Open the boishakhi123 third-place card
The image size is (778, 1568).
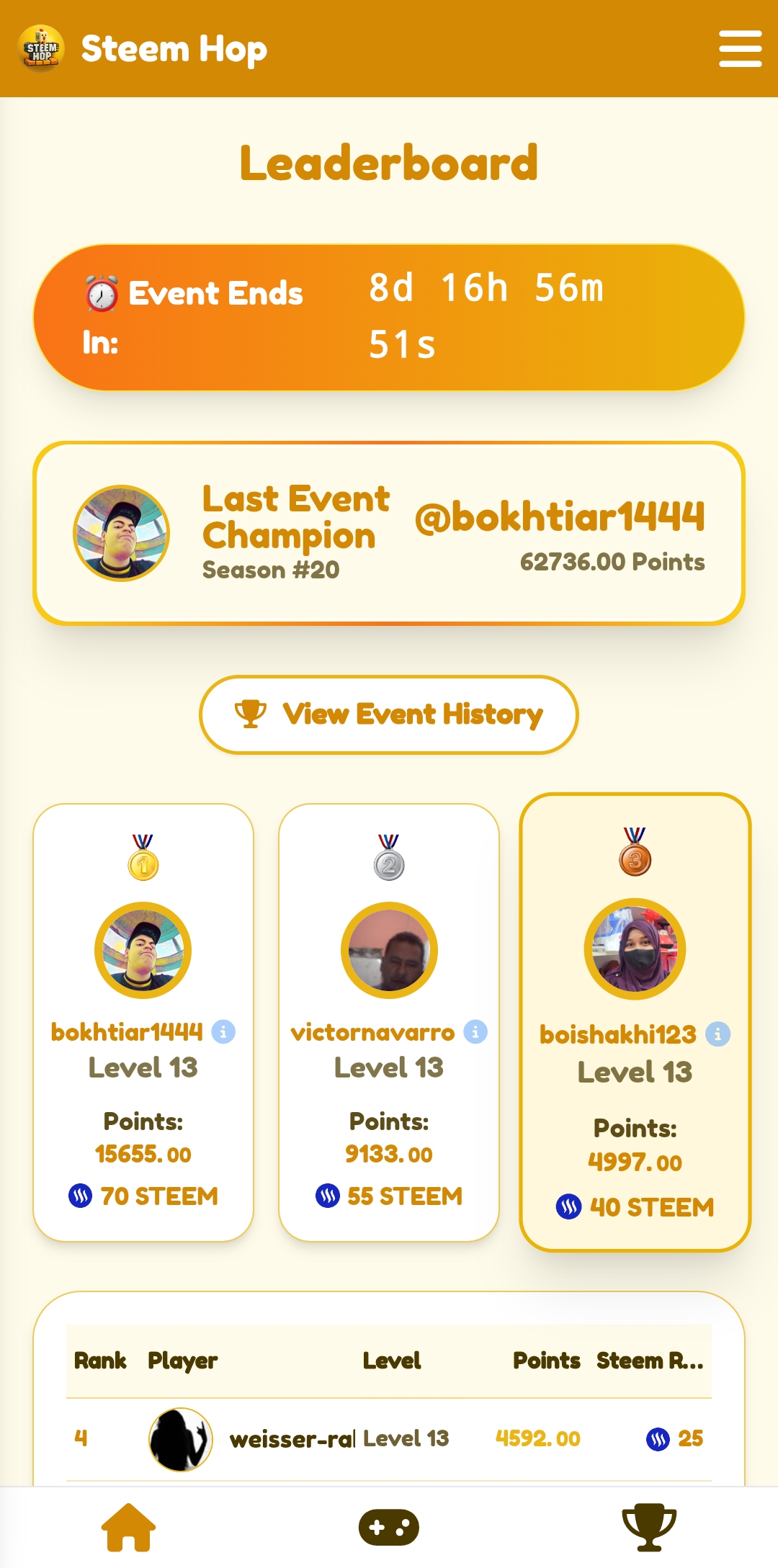635,1023
